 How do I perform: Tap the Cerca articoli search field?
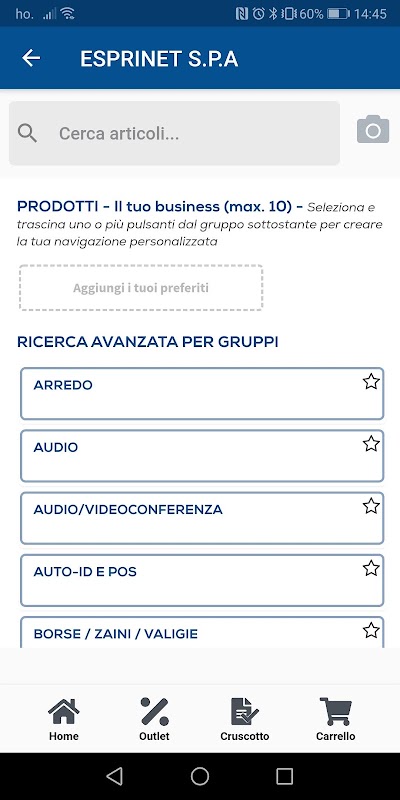click(x=174, y=133)
